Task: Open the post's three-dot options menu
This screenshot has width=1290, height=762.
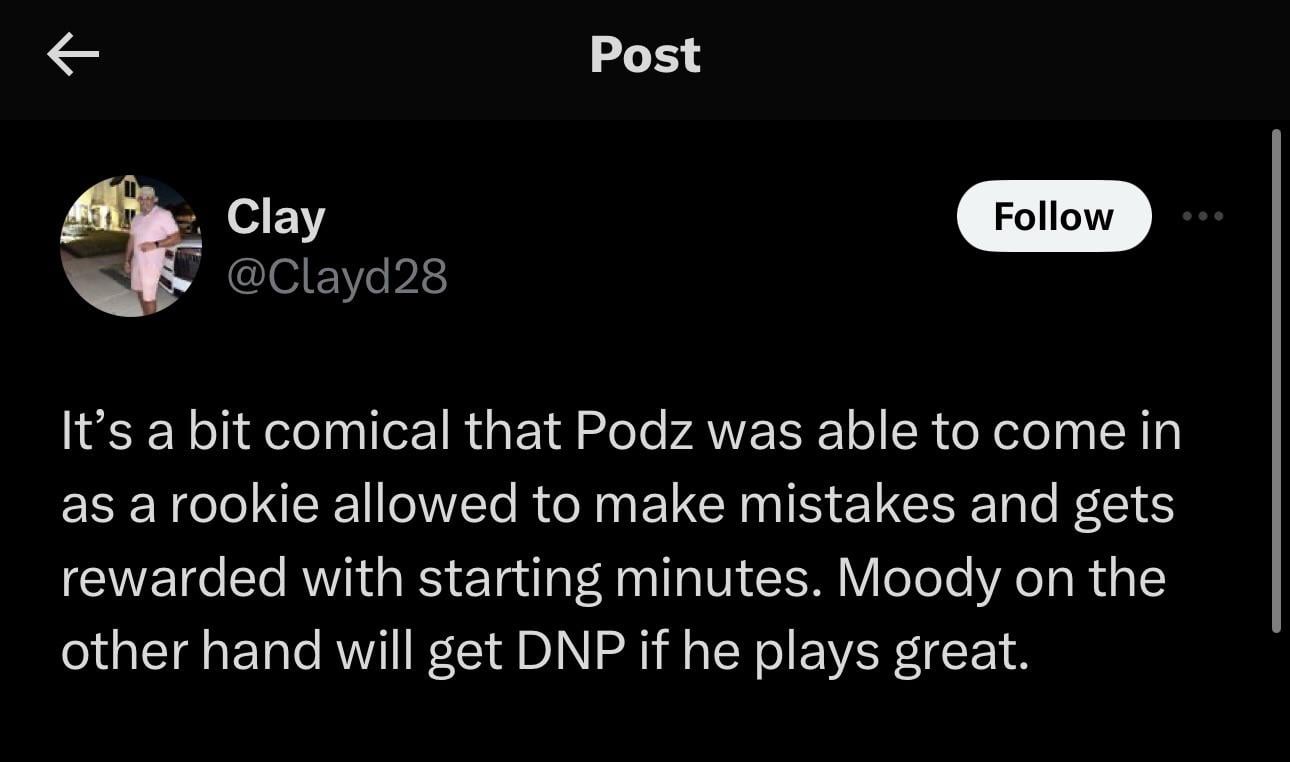Action: pos(1202,216)
